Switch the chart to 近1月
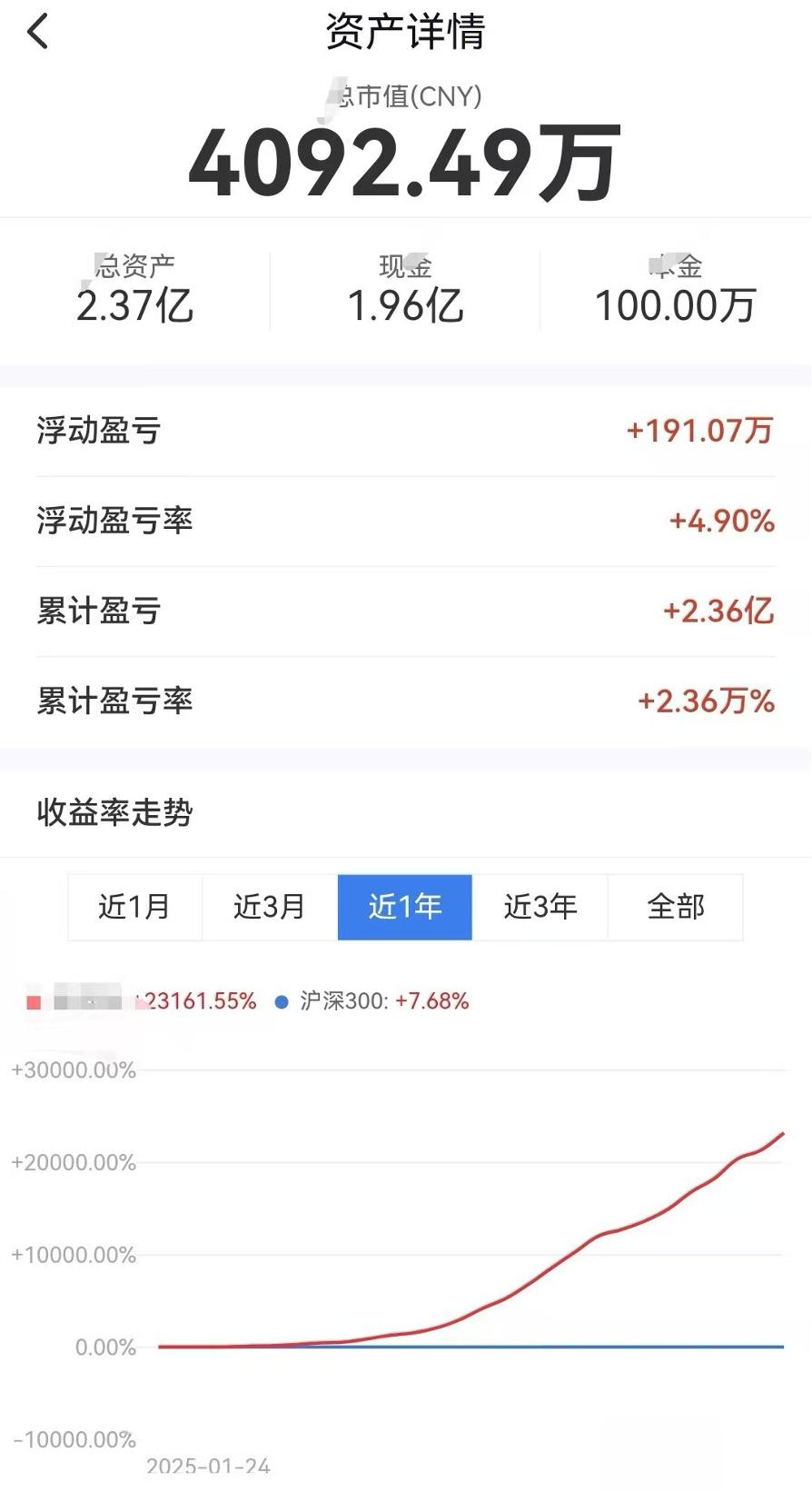The width and height of the screenshot is (812, 1492). [134, 907]
